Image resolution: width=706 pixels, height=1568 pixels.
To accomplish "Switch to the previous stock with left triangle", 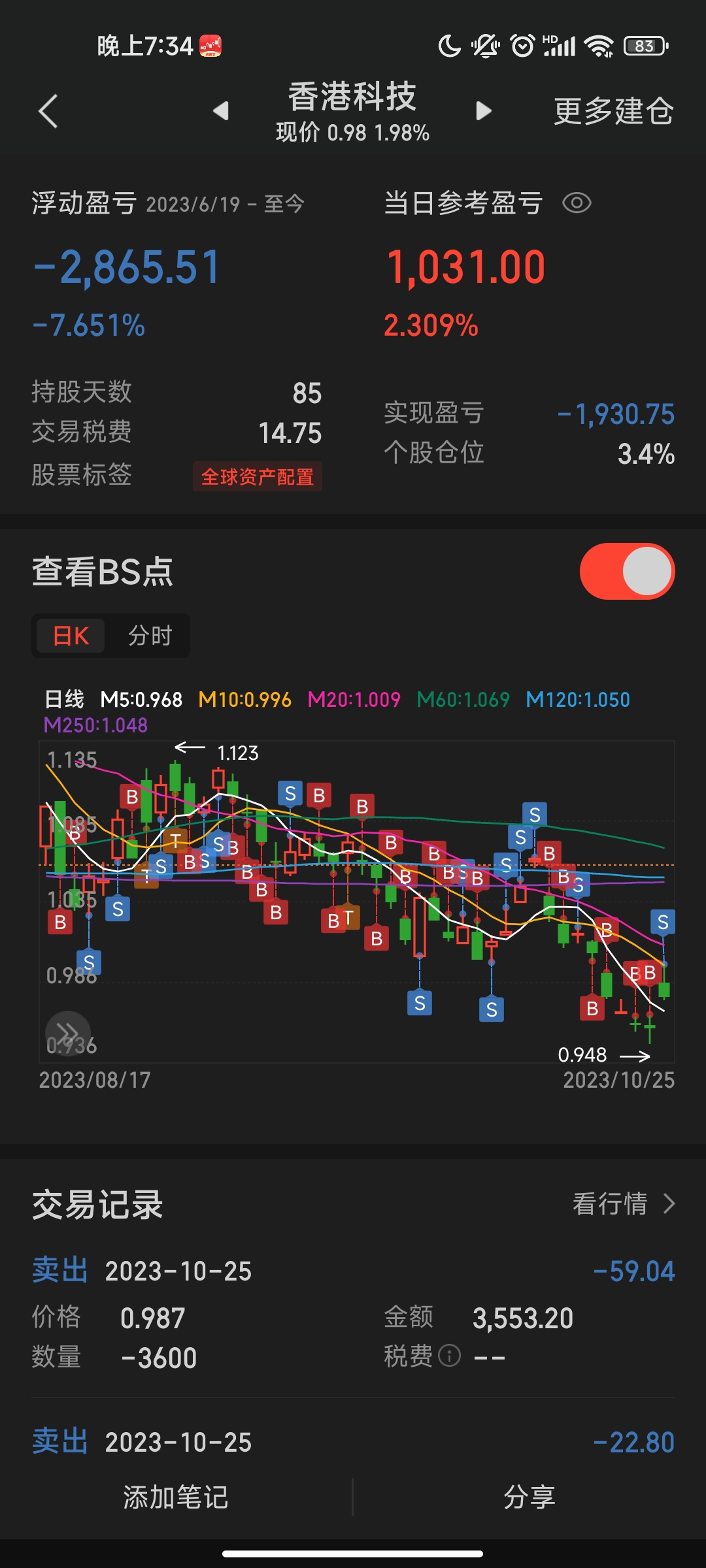I will coord(222,111).
